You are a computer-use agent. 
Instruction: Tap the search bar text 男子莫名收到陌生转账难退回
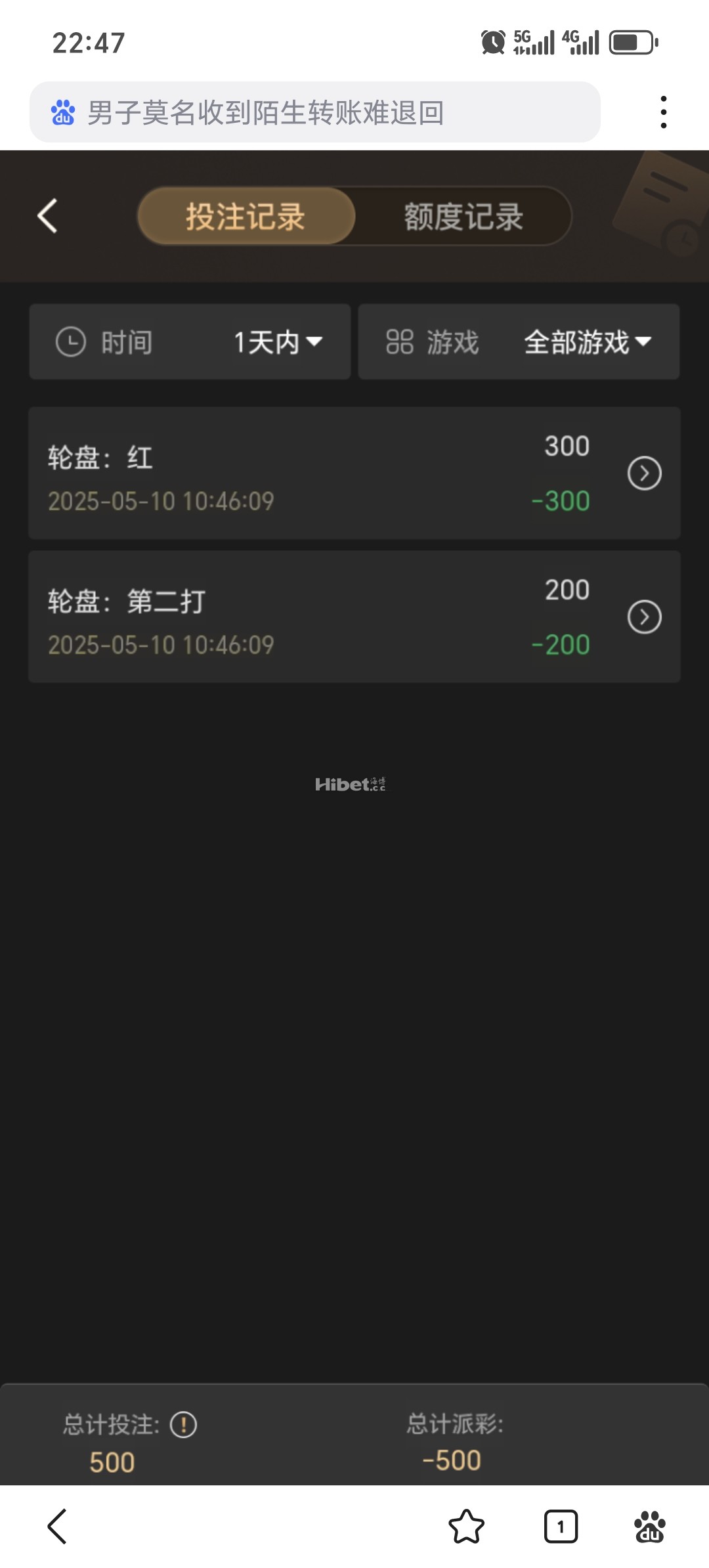(266, 113)
